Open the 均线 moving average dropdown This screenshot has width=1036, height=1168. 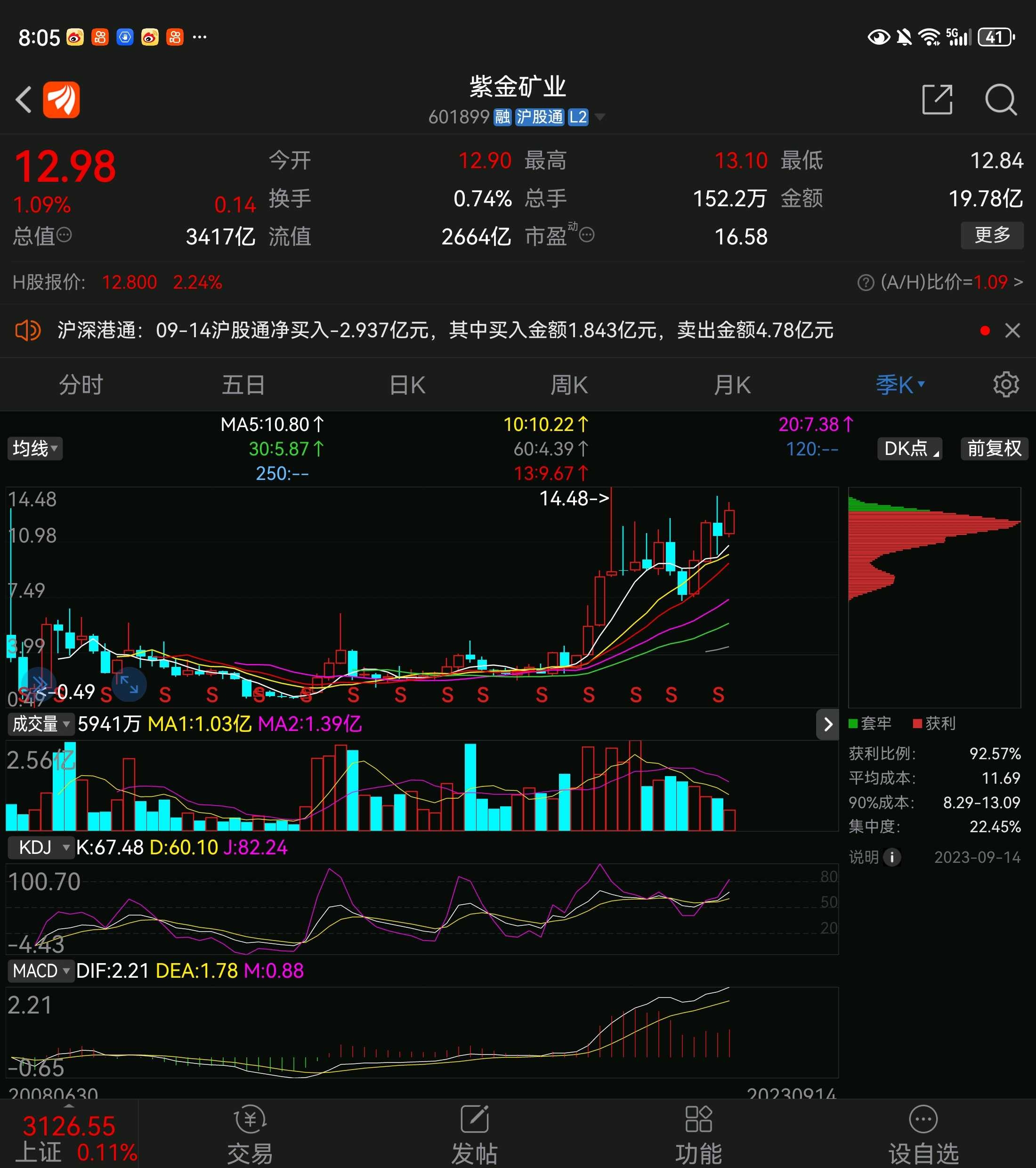34,448
